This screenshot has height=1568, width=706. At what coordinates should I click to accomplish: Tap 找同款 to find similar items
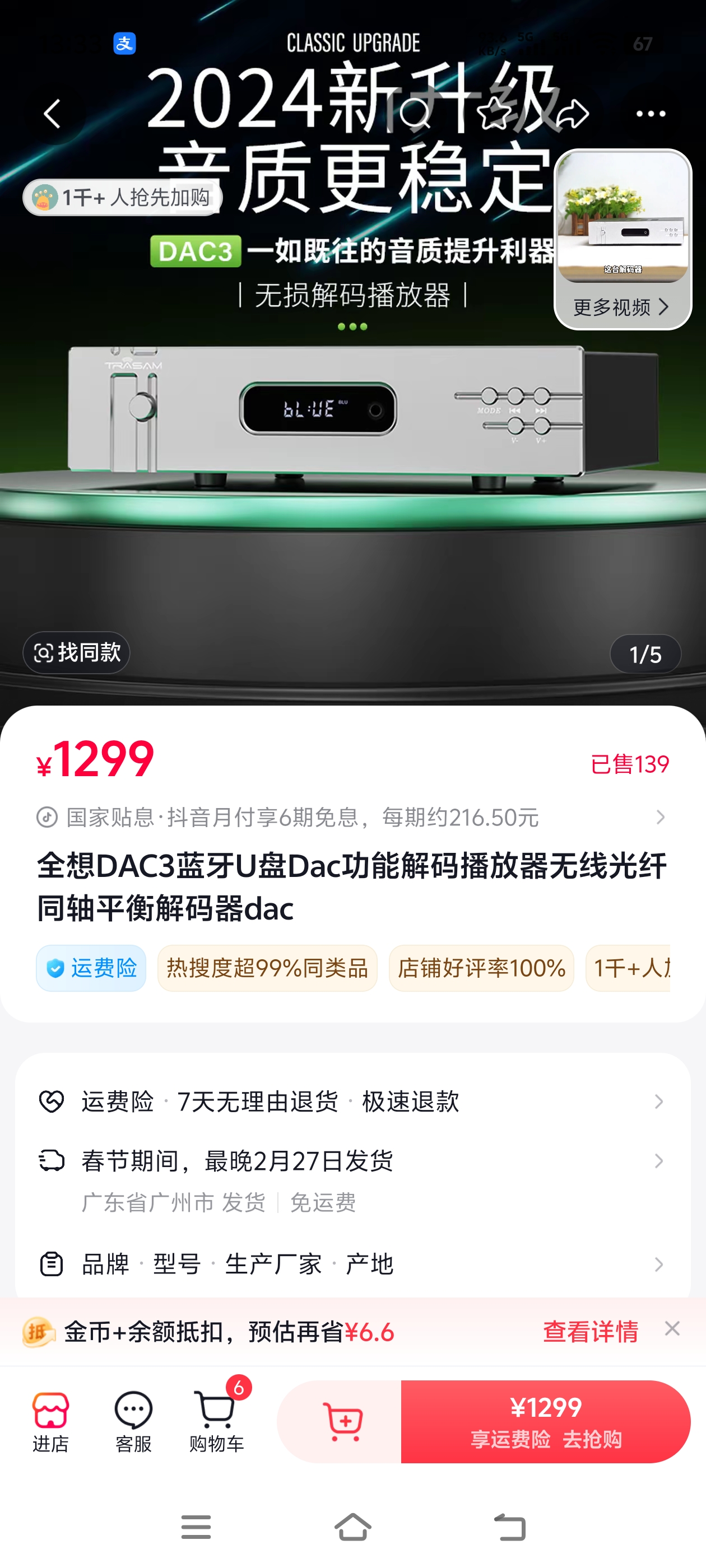pos(77,652)
